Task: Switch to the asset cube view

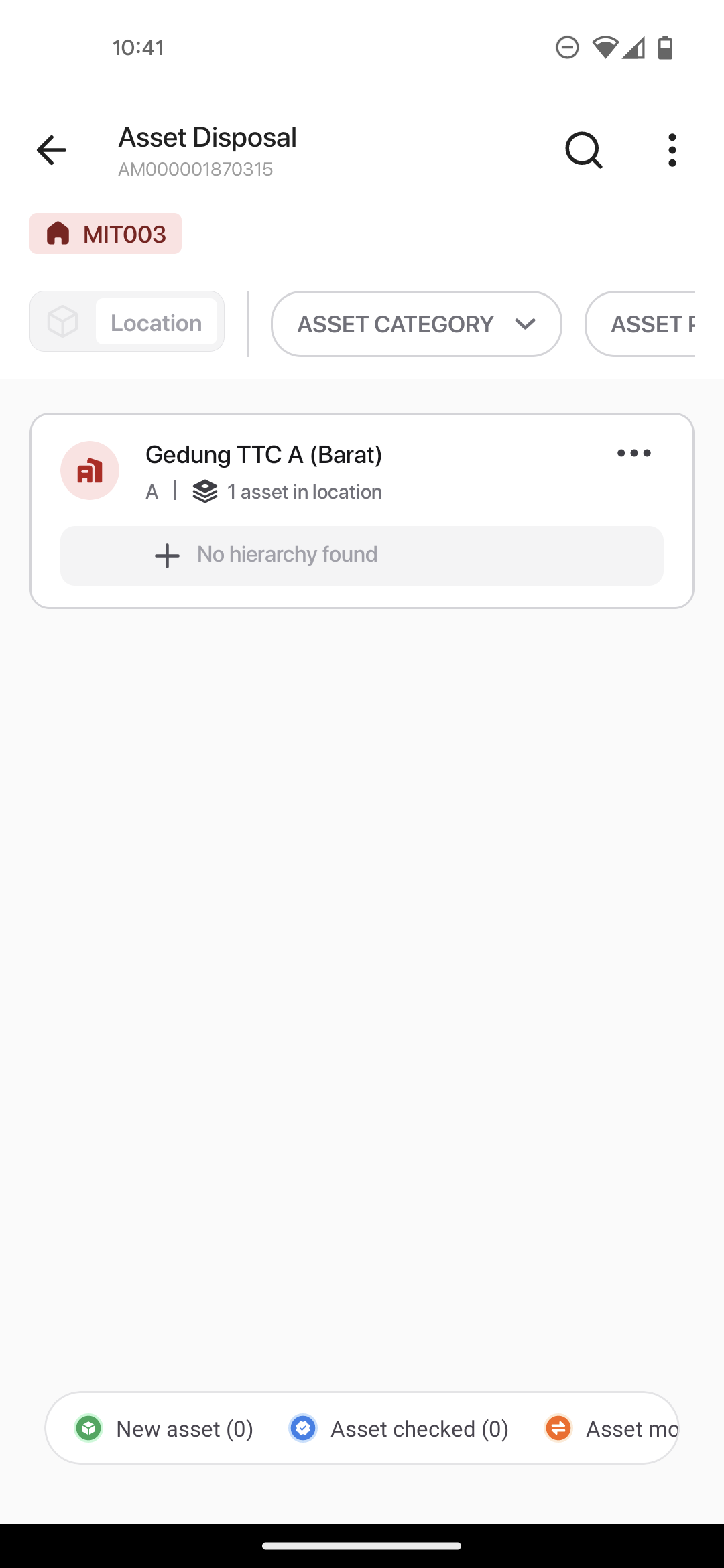Action: 63,322
